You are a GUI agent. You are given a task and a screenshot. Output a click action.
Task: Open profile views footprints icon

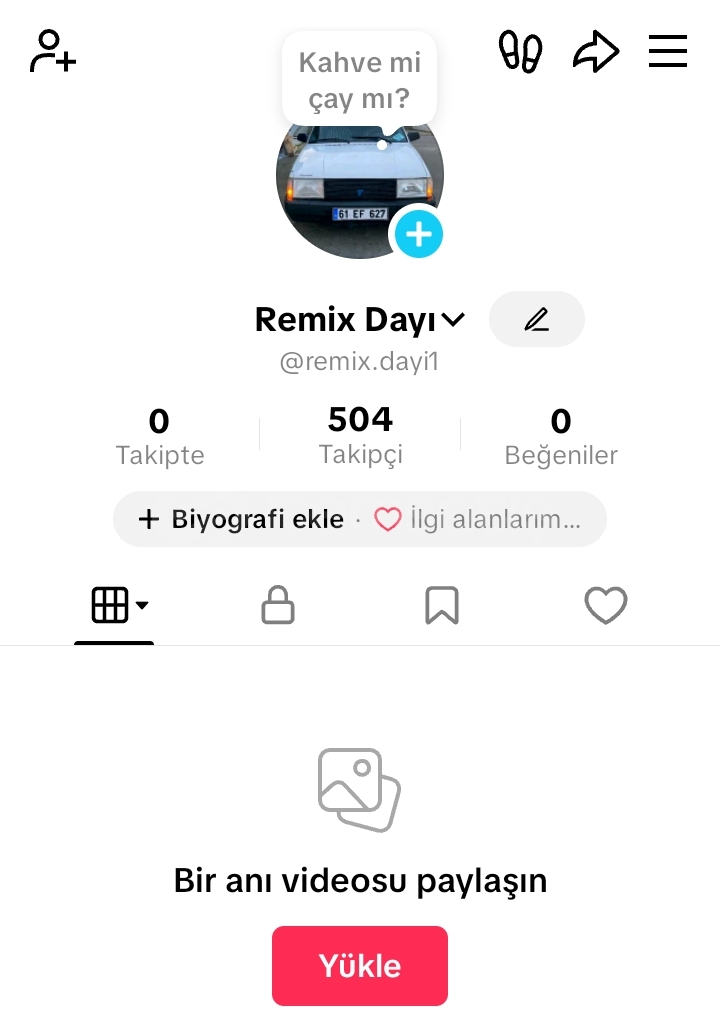pos(520,51)
